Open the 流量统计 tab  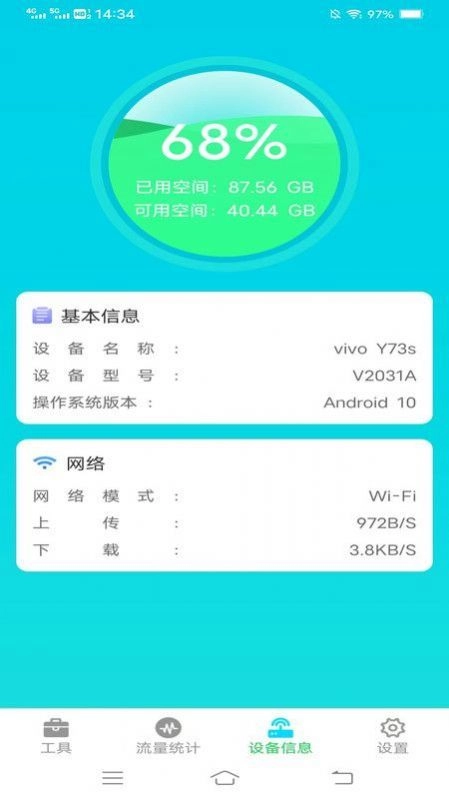(x=168, y=736)
